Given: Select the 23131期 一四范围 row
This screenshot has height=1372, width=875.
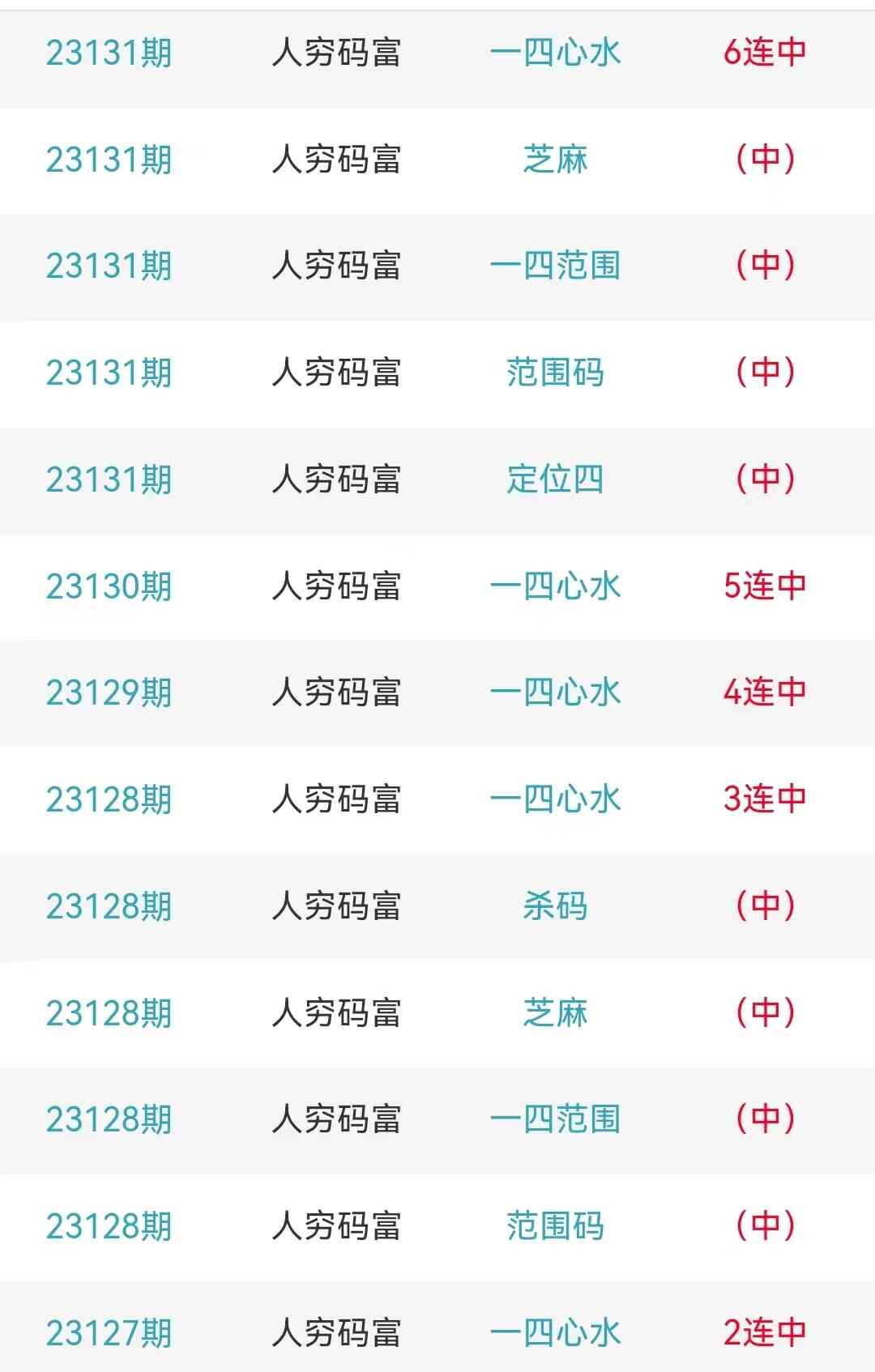Looking at the screenshot, I should pyautogui.click(x=555, y=266).
